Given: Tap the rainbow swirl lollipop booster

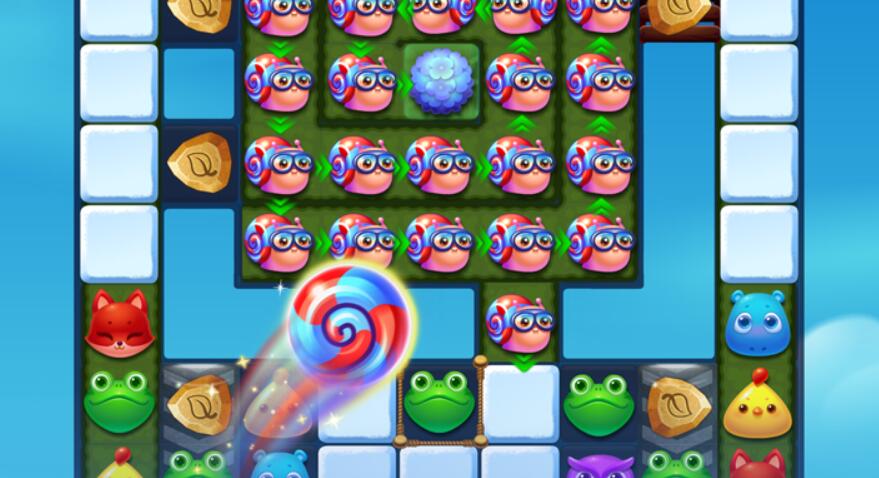Looking at the screenshot, I should [x=349, y=323].
